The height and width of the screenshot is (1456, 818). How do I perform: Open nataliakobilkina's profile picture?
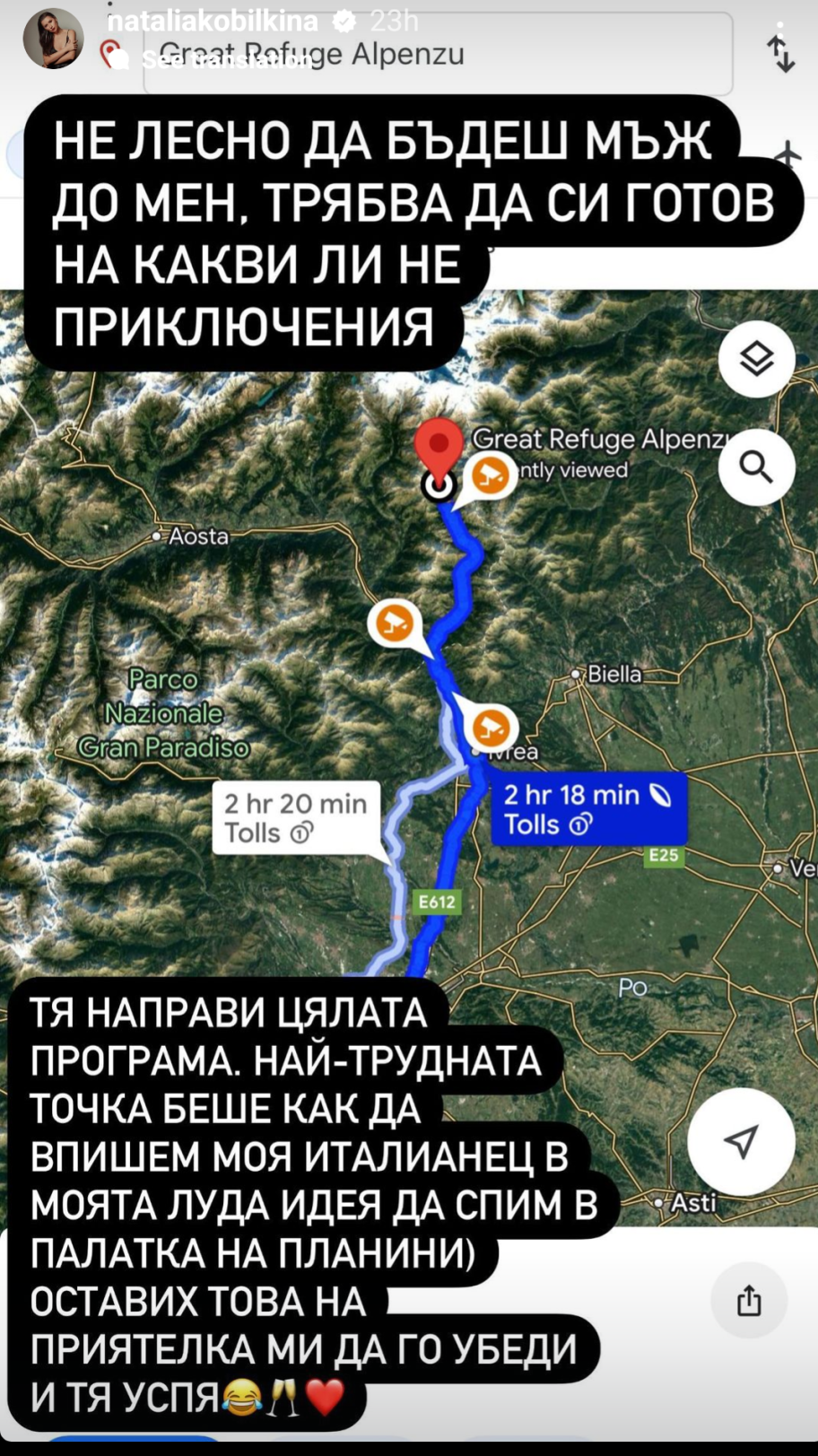coord(54,39)
